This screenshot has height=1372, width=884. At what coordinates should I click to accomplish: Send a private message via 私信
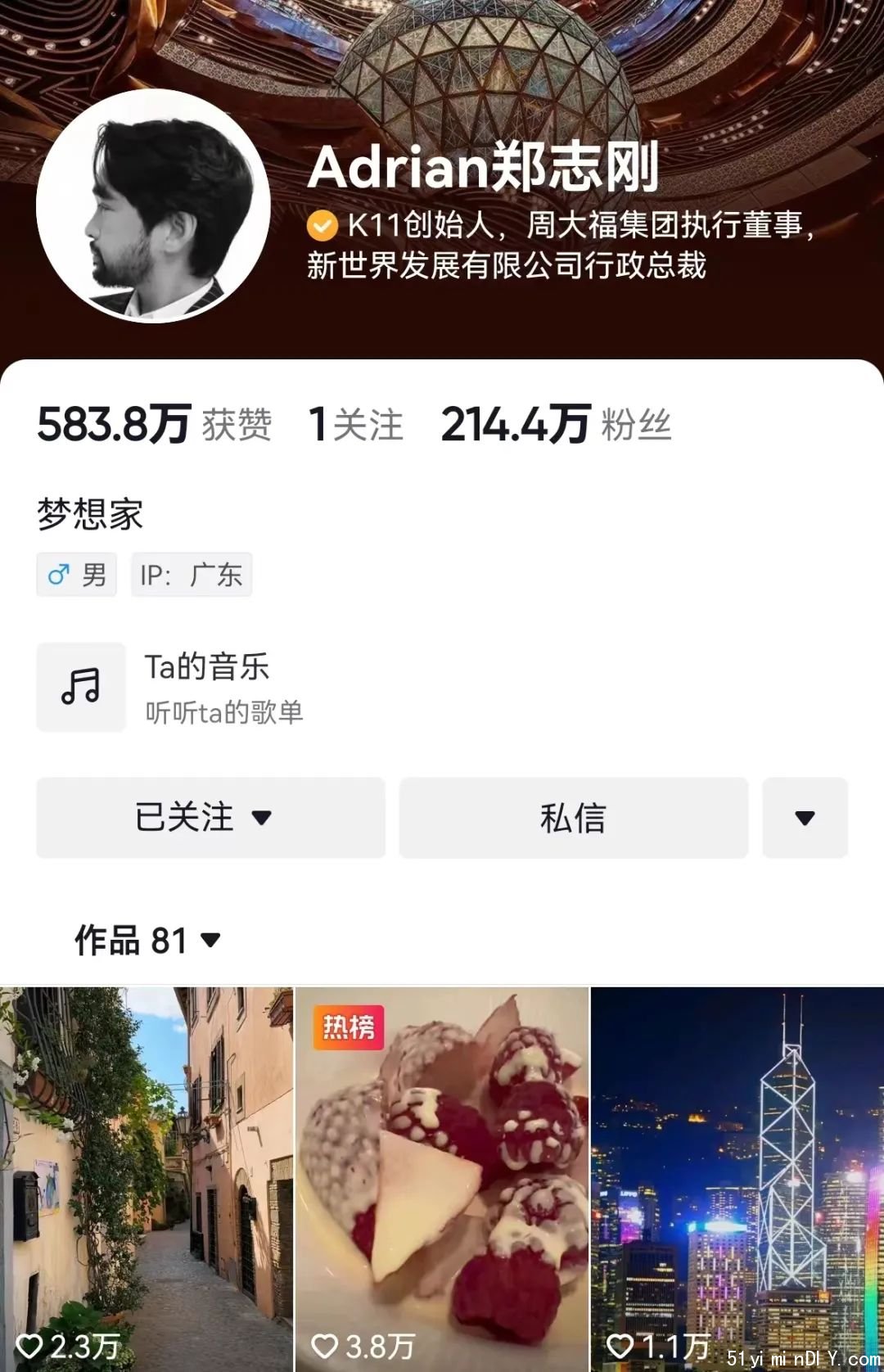[573, 817]
